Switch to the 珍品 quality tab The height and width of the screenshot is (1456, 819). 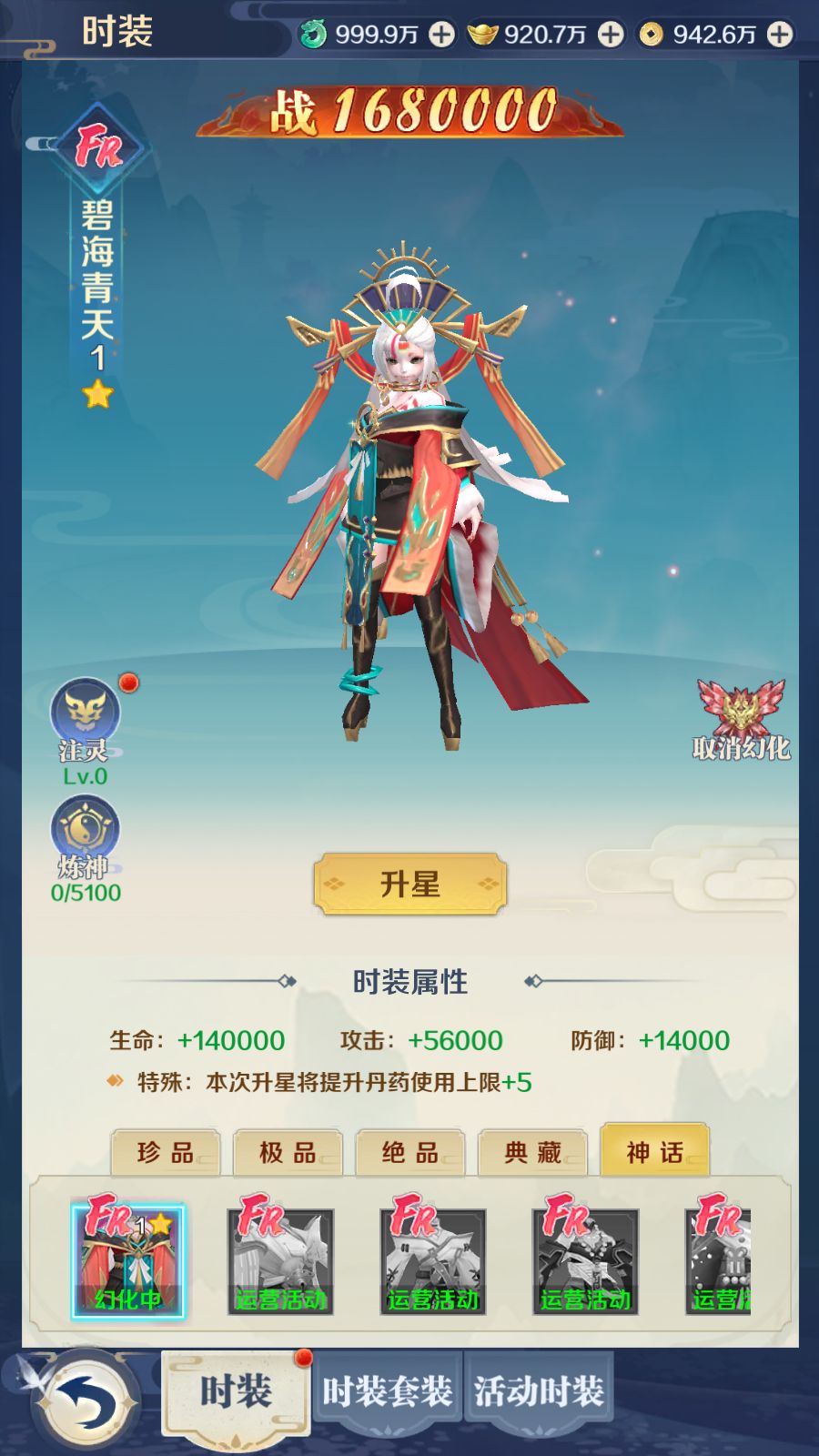pos(166,1153)
